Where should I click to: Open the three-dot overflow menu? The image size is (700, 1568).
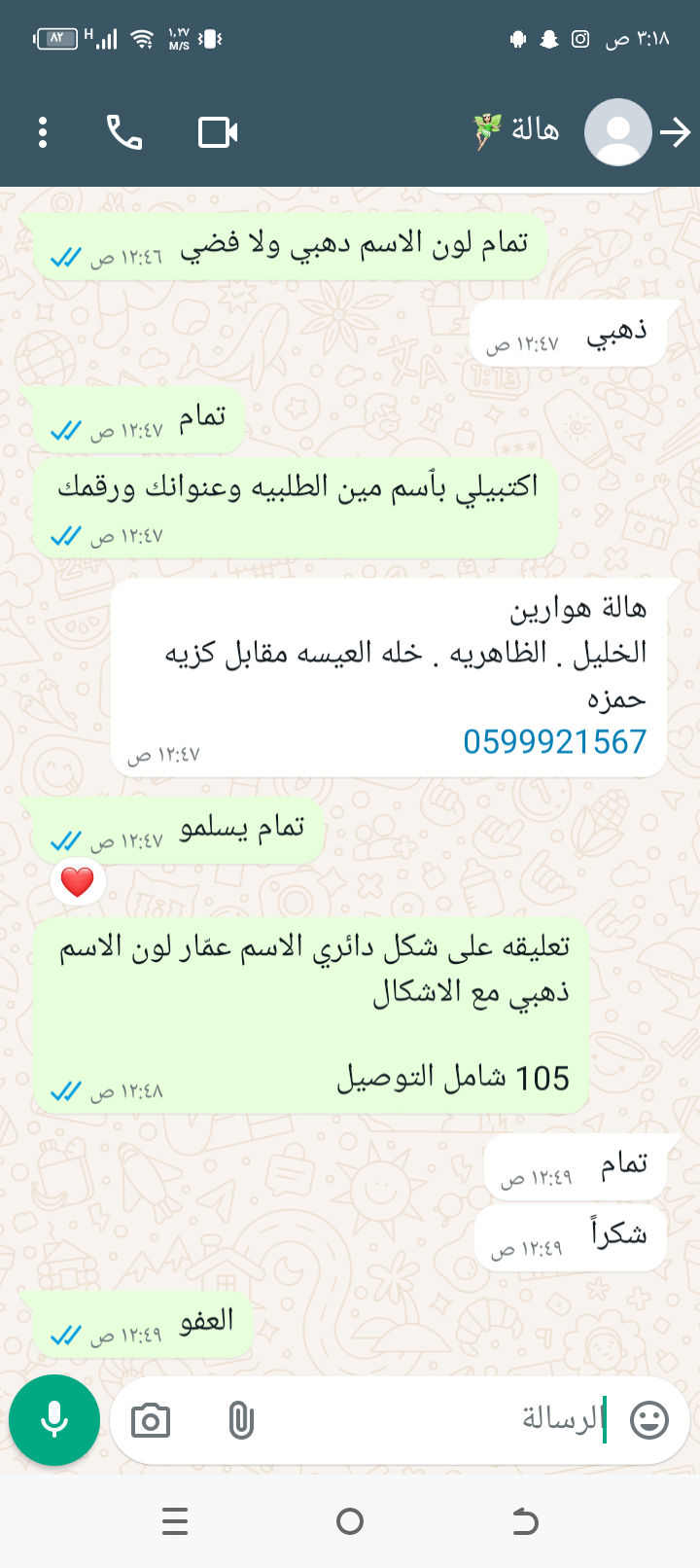click(x=43, y=132)
